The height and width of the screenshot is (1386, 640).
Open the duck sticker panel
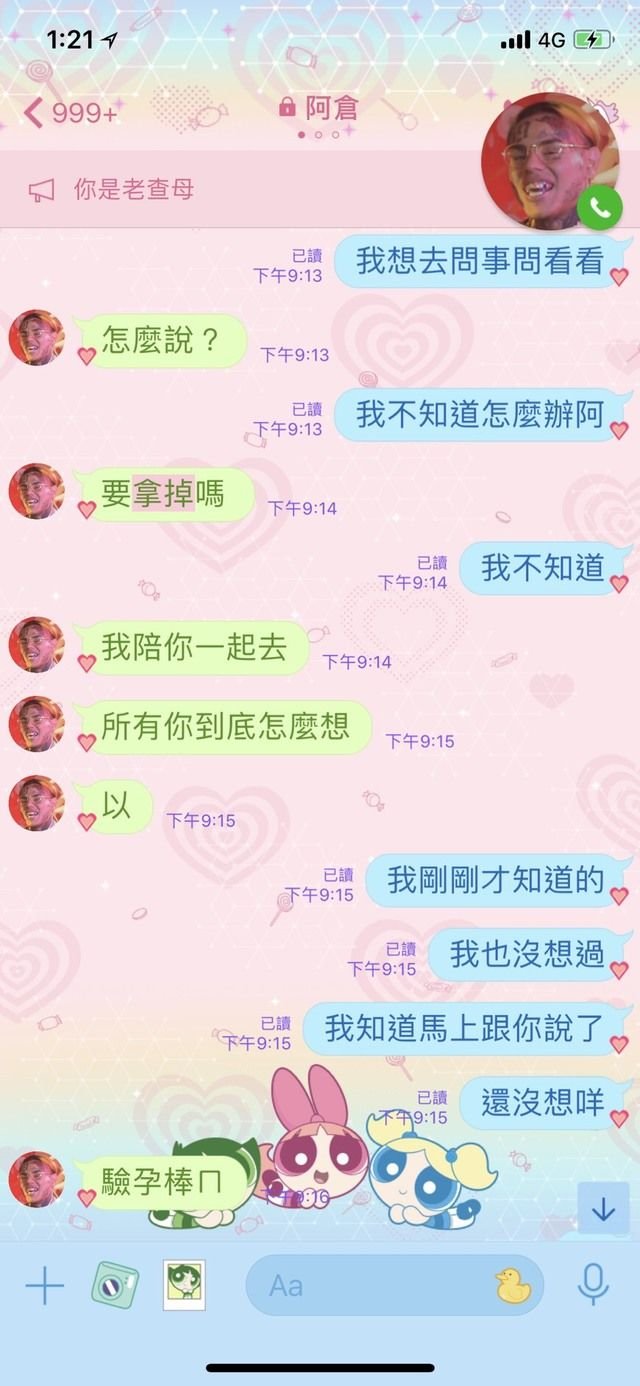(x=513, y=1285)
